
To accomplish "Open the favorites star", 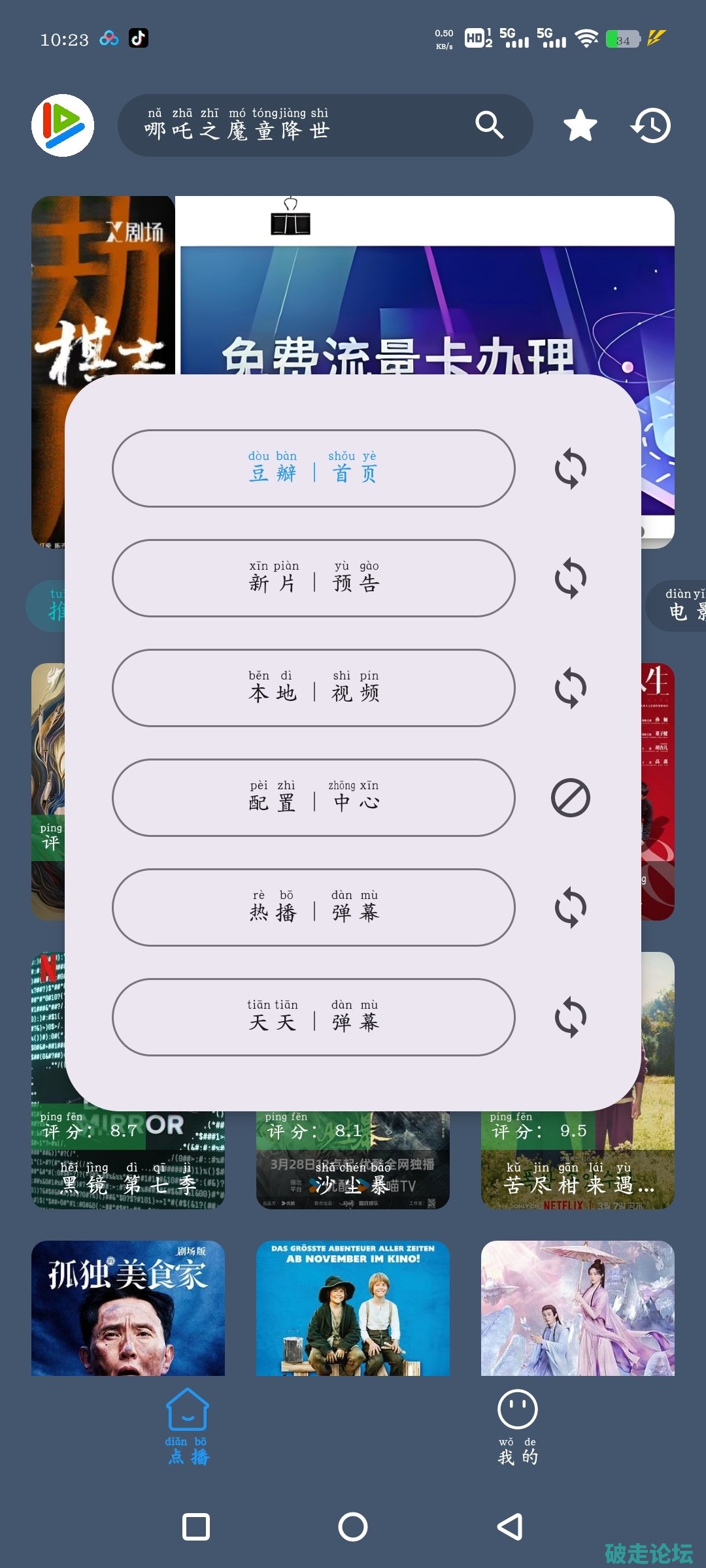I will point(580,125).
